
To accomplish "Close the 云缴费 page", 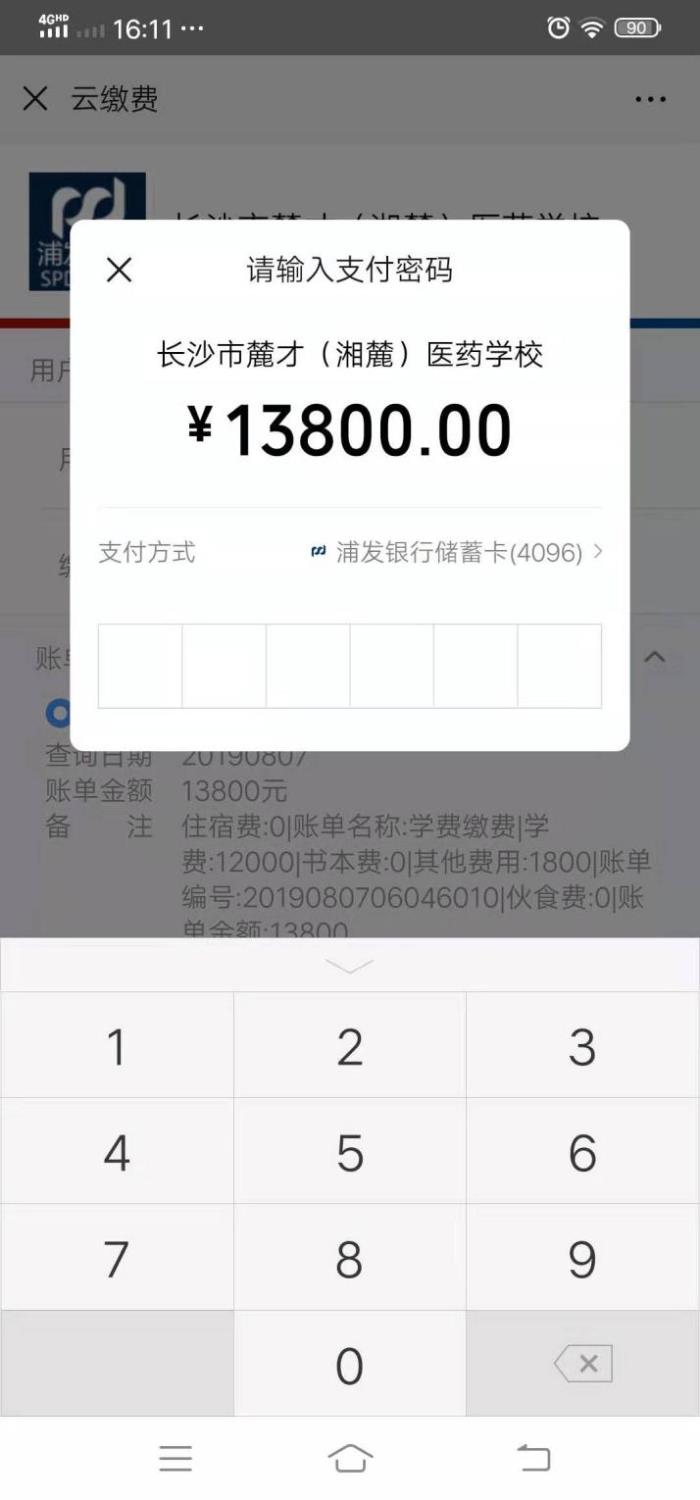I will click(35, 99).
